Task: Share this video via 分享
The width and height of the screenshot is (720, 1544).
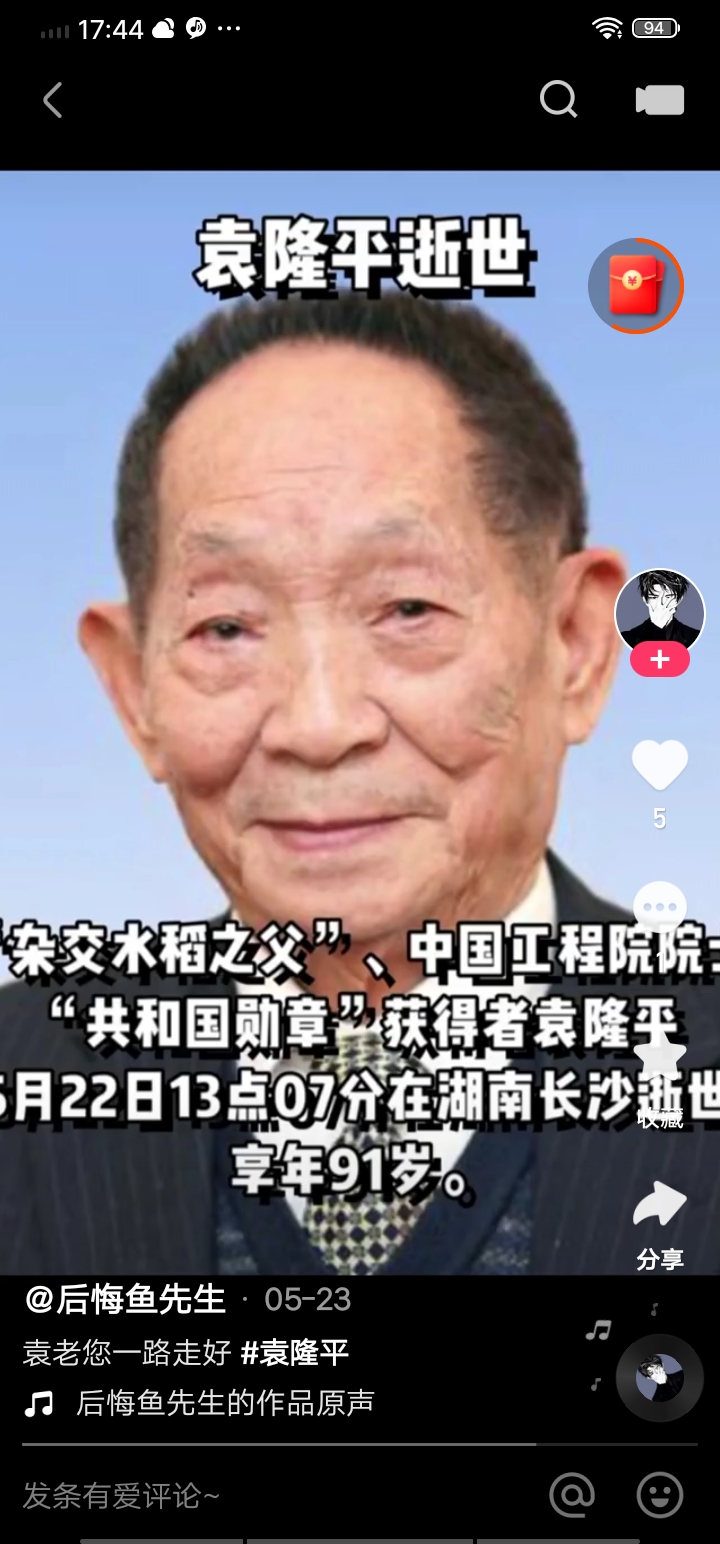Action: (659, 1207)
